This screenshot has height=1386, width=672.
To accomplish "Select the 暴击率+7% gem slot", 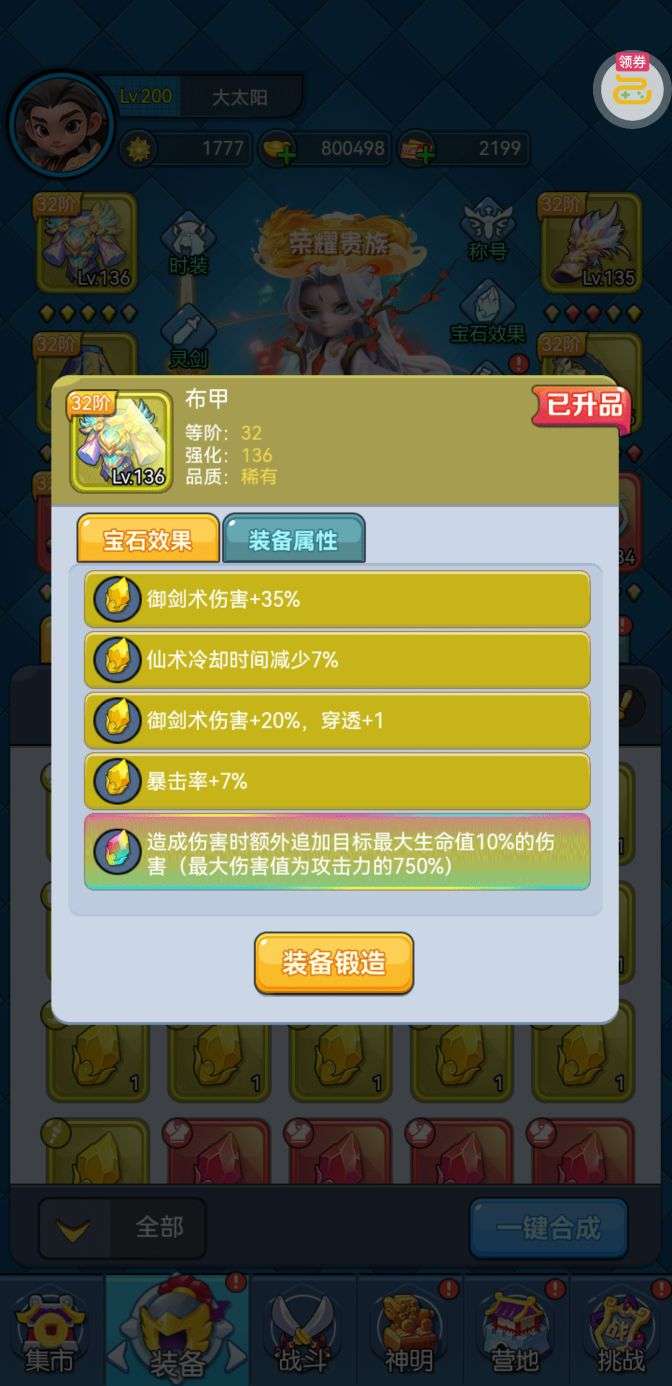I will pos(337,782).
